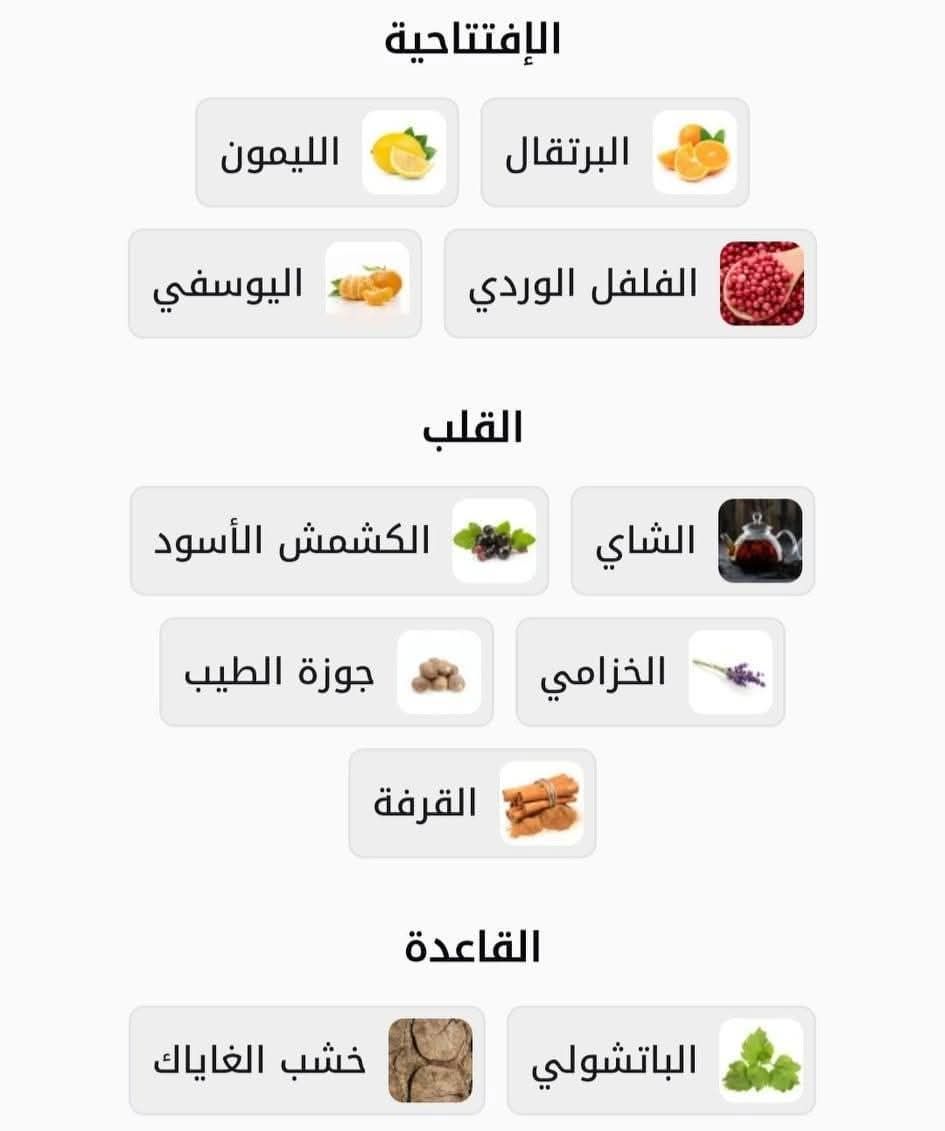The height and width of the screenshot is (1131, 945).
Task: Select the الليمون note
Action: point(327,153)
